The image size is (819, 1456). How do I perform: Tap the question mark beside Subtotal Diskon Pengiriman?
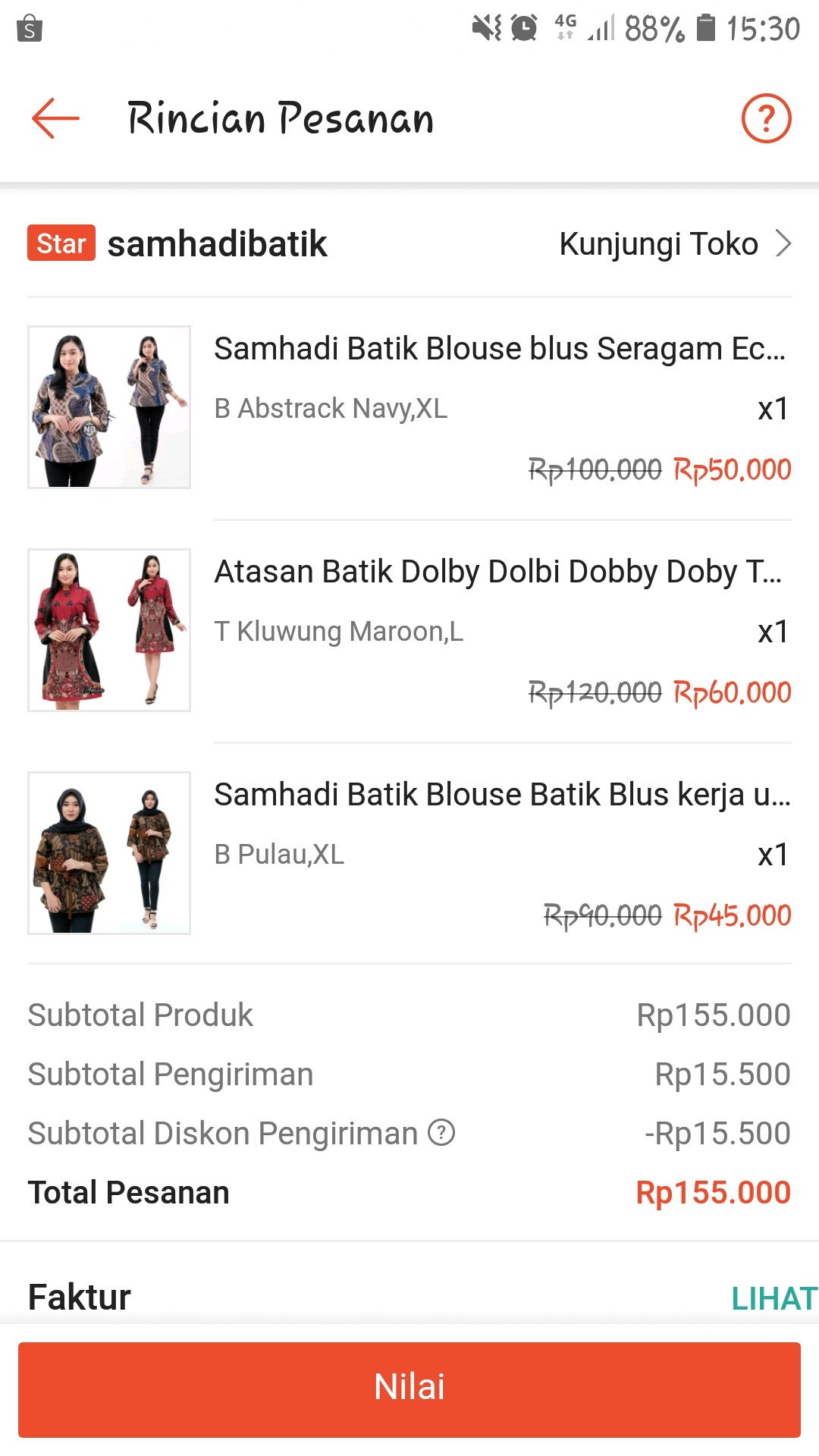(x=440, y=1133)
